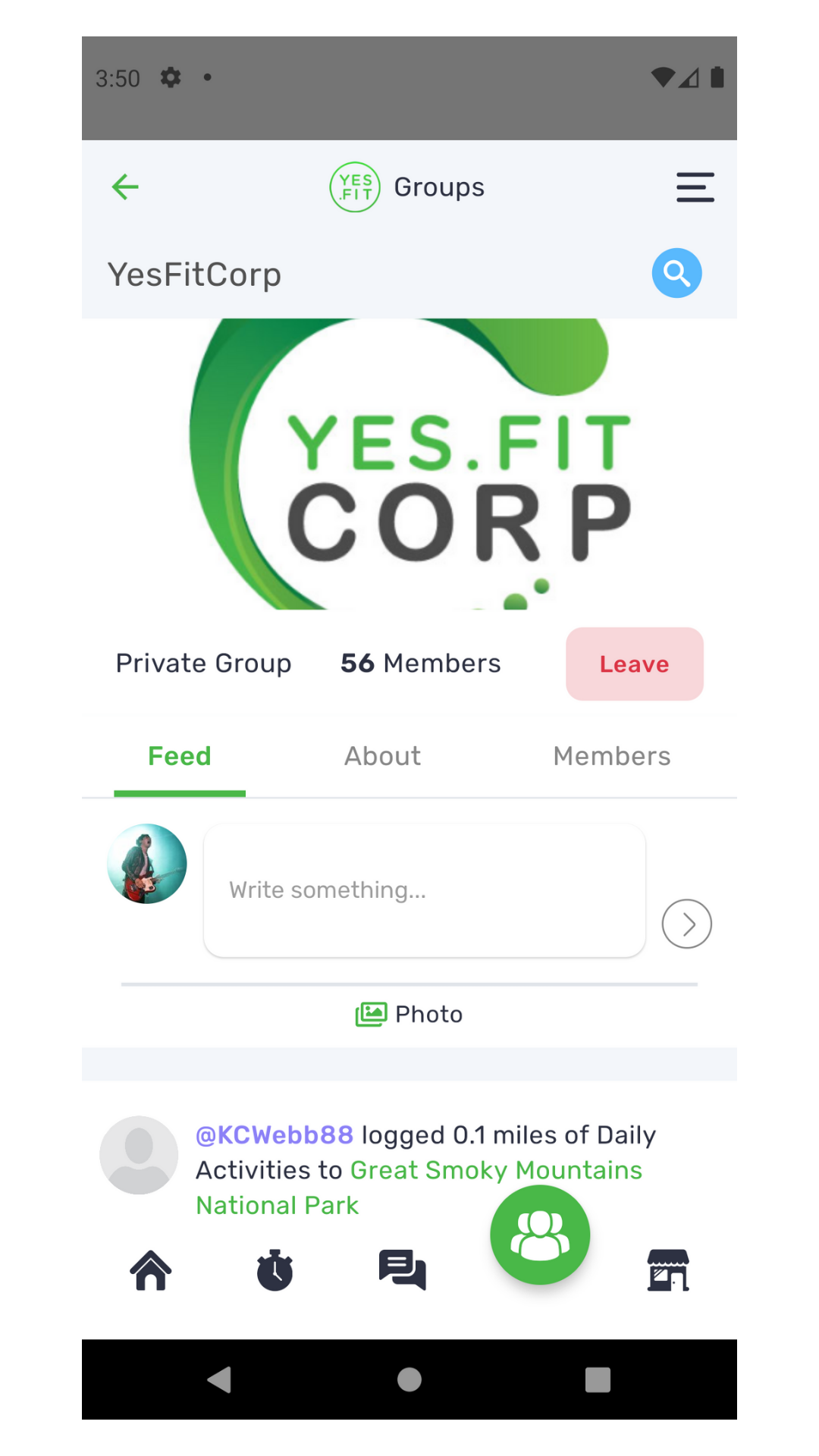819x1456 pixels.
Task: Tap the system back button
Action: pos(220,1379)
